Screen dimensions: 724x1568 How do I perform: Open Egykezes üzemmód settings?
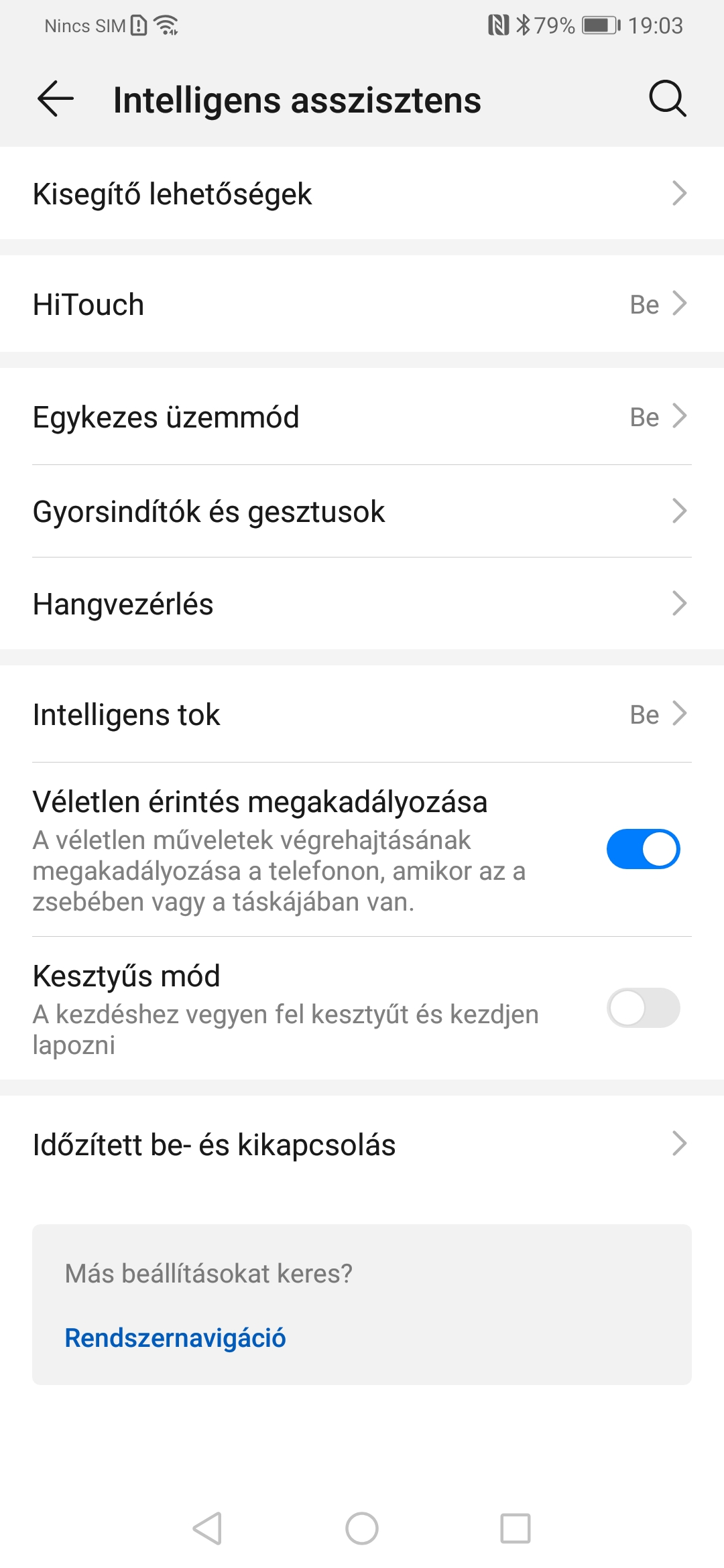click(x=362, y=417)
